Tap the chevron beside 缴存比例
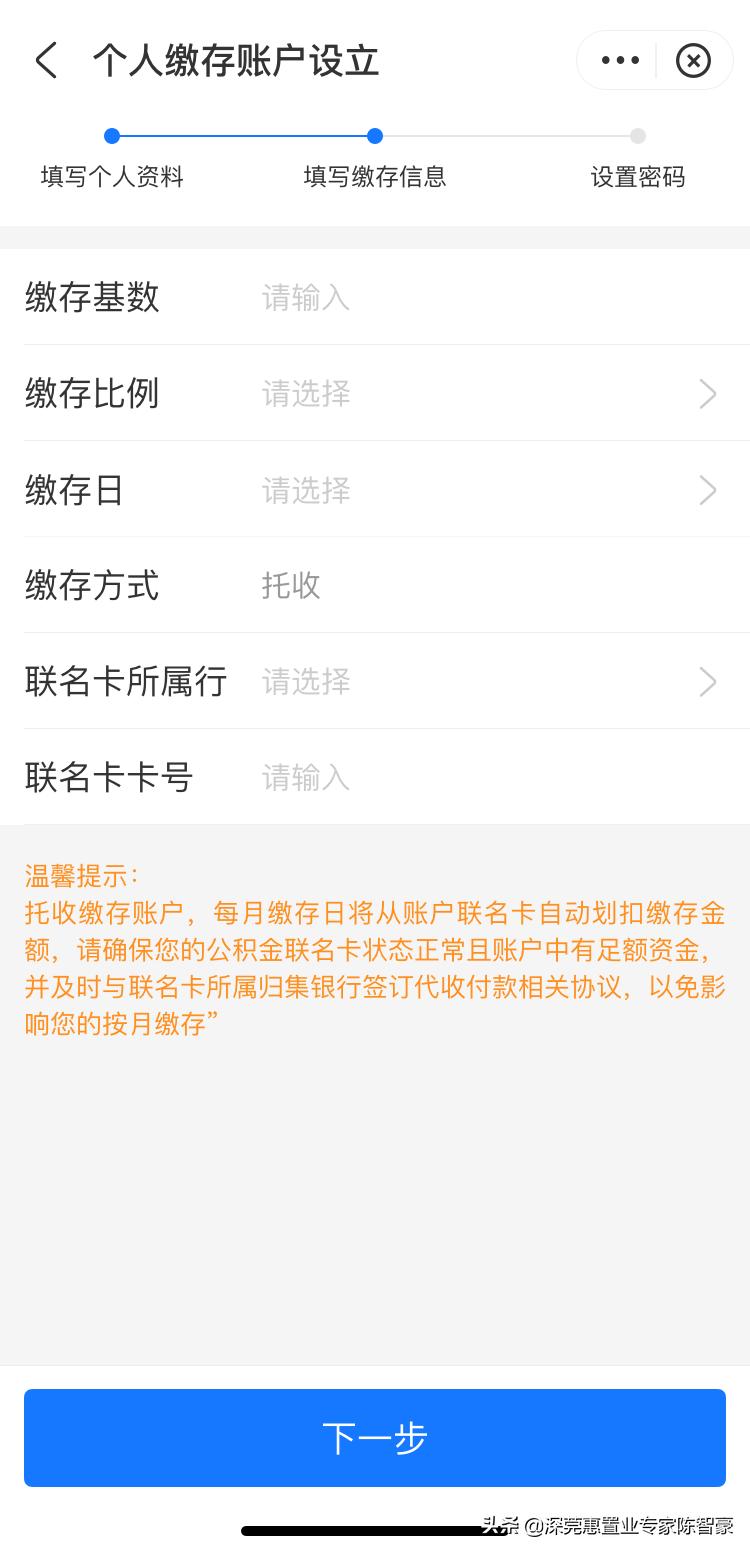The width and height of the screenshot is (750, 1552). [708, 394]
